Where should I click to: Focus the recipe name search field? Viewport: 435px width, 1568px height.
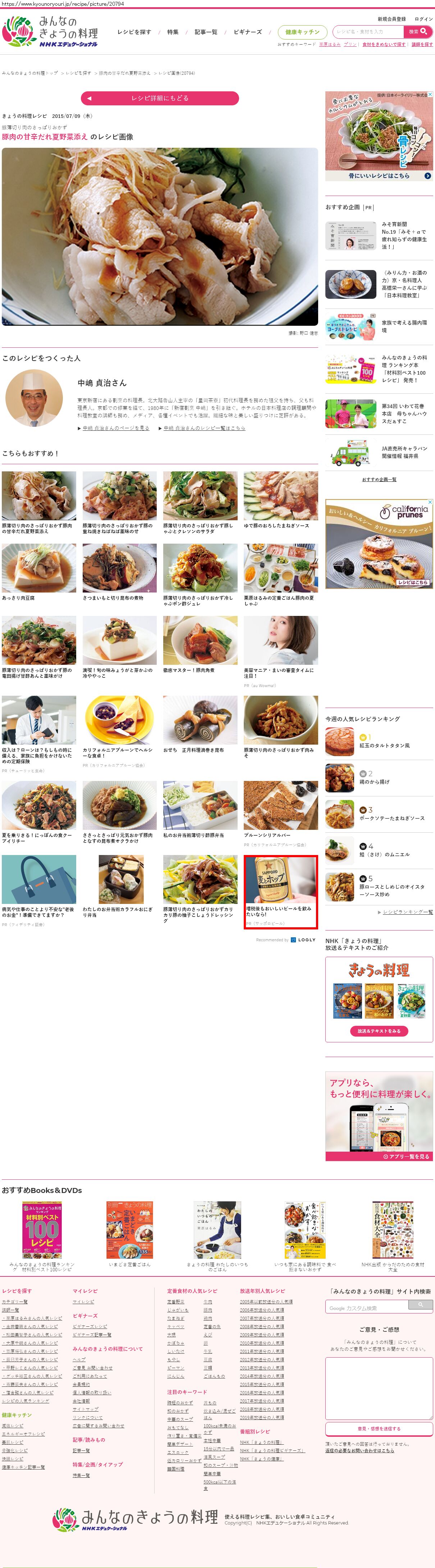(368, 32)
